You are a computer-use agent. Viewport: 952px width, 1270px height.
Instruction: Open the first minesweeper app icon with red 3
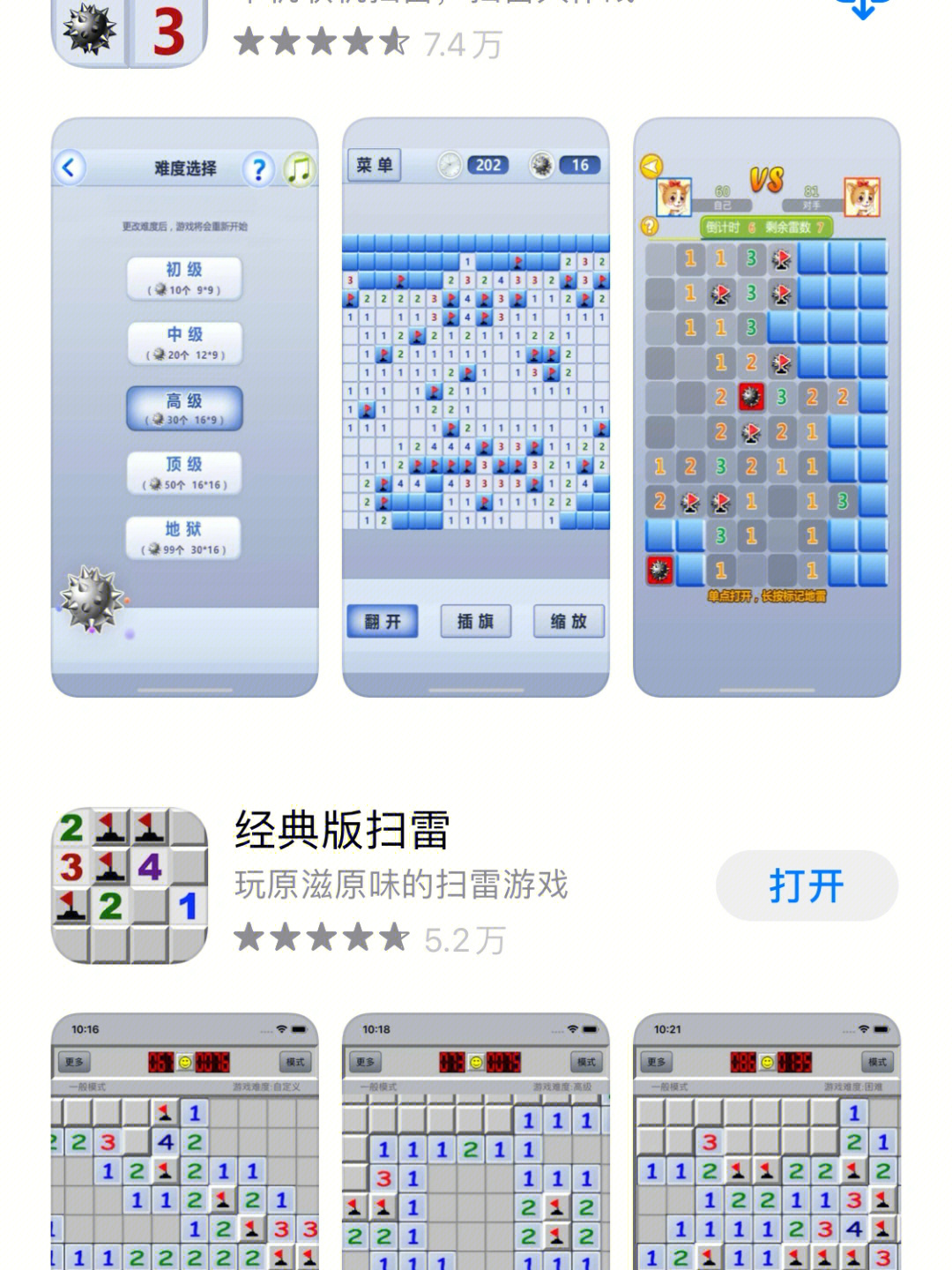[130, 31]
